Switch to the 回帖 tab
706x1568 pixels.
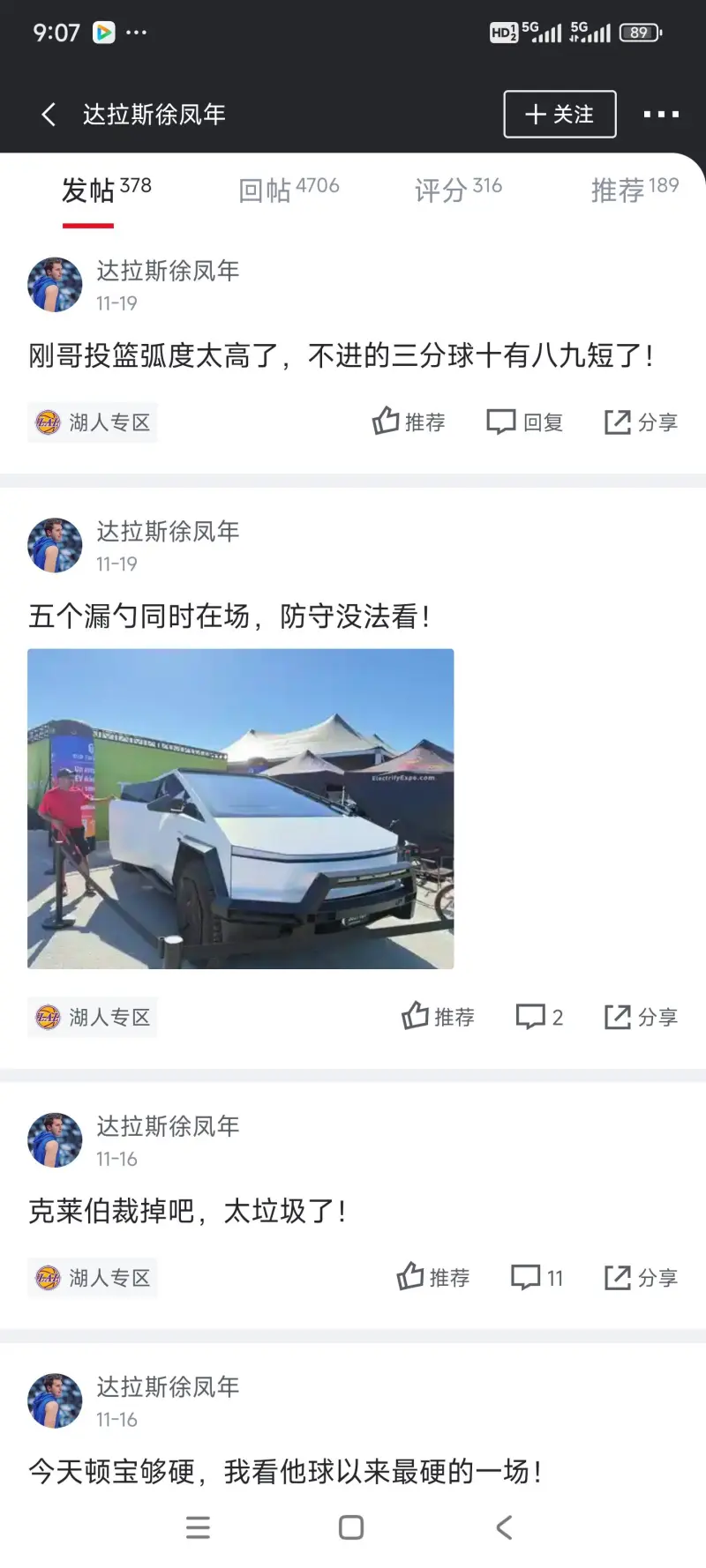click(x=289, y=189)
